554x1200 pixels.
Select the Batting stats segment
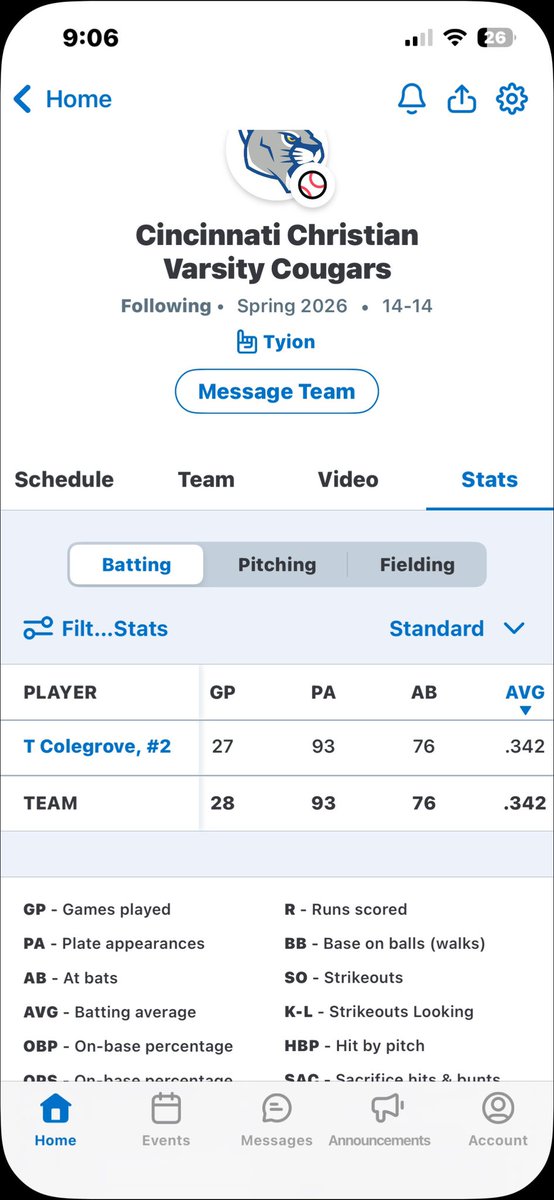tap(136, 565)
